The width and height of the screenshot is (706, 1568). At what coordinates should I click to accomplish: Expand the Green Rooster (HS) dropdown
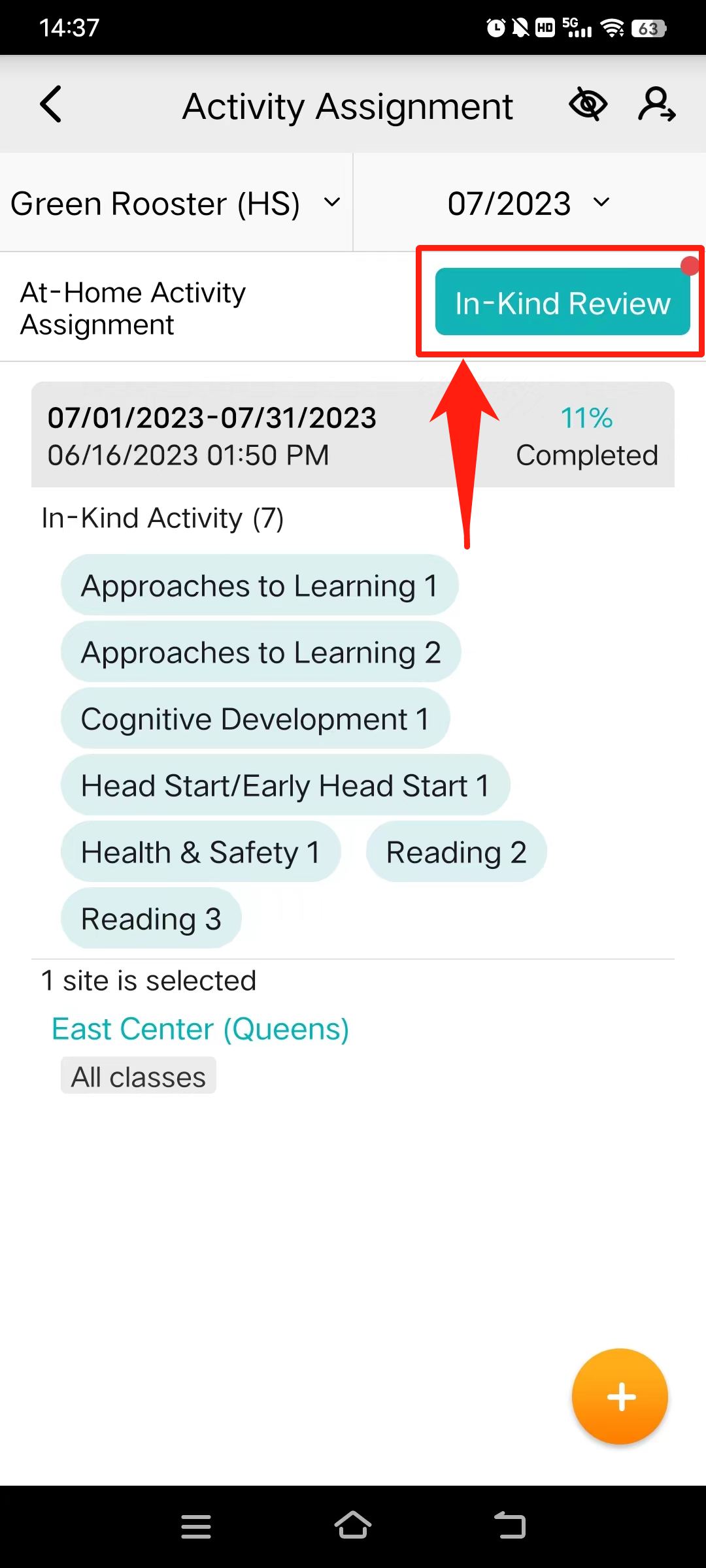point(176,203)
